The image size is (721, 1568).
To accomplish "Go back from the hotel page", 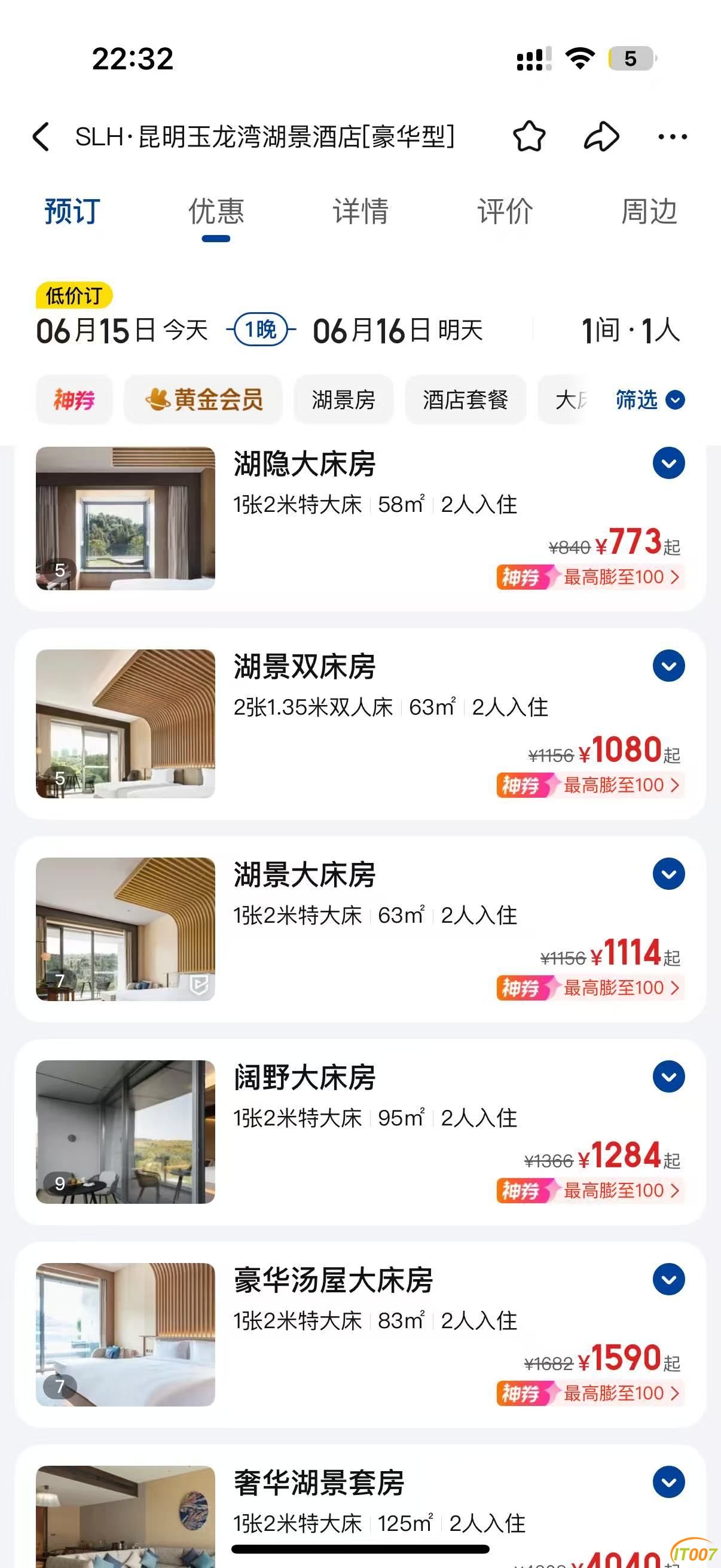I will click(41, 136).
